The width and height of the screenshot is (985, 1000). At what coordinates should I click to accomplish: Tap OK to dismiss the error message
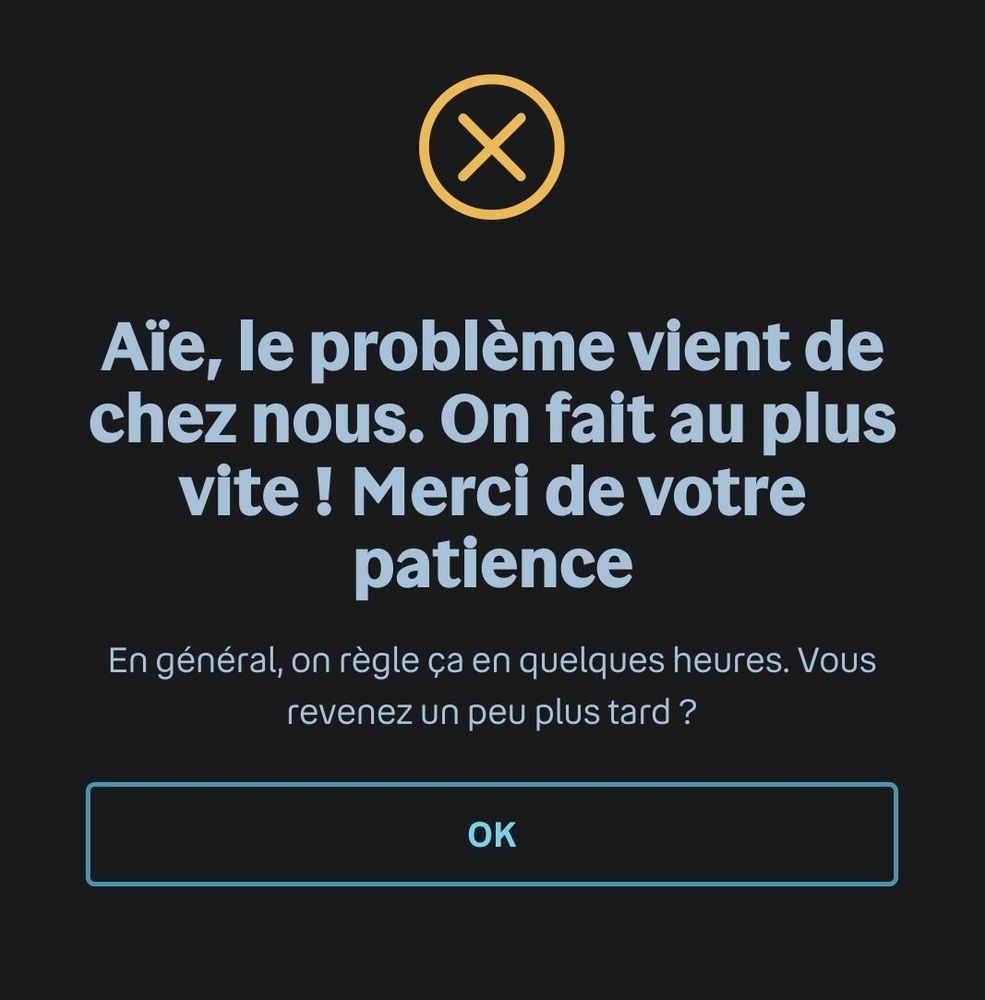pos(492,834)
